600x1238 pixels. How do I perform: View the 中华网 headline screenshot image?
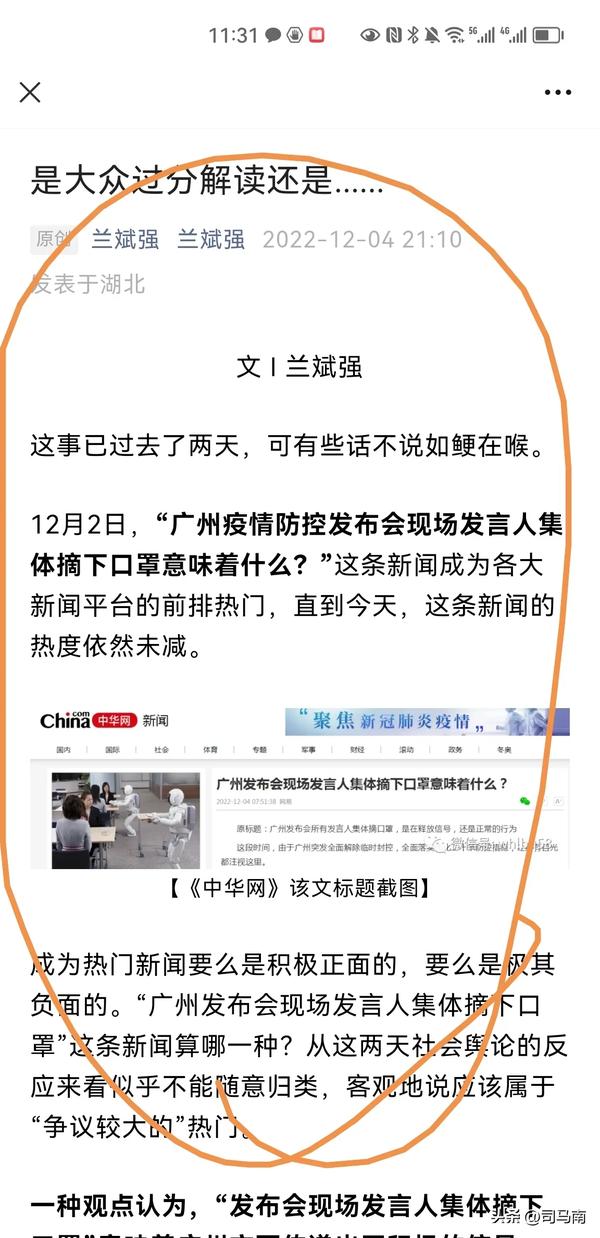point(300,788)
